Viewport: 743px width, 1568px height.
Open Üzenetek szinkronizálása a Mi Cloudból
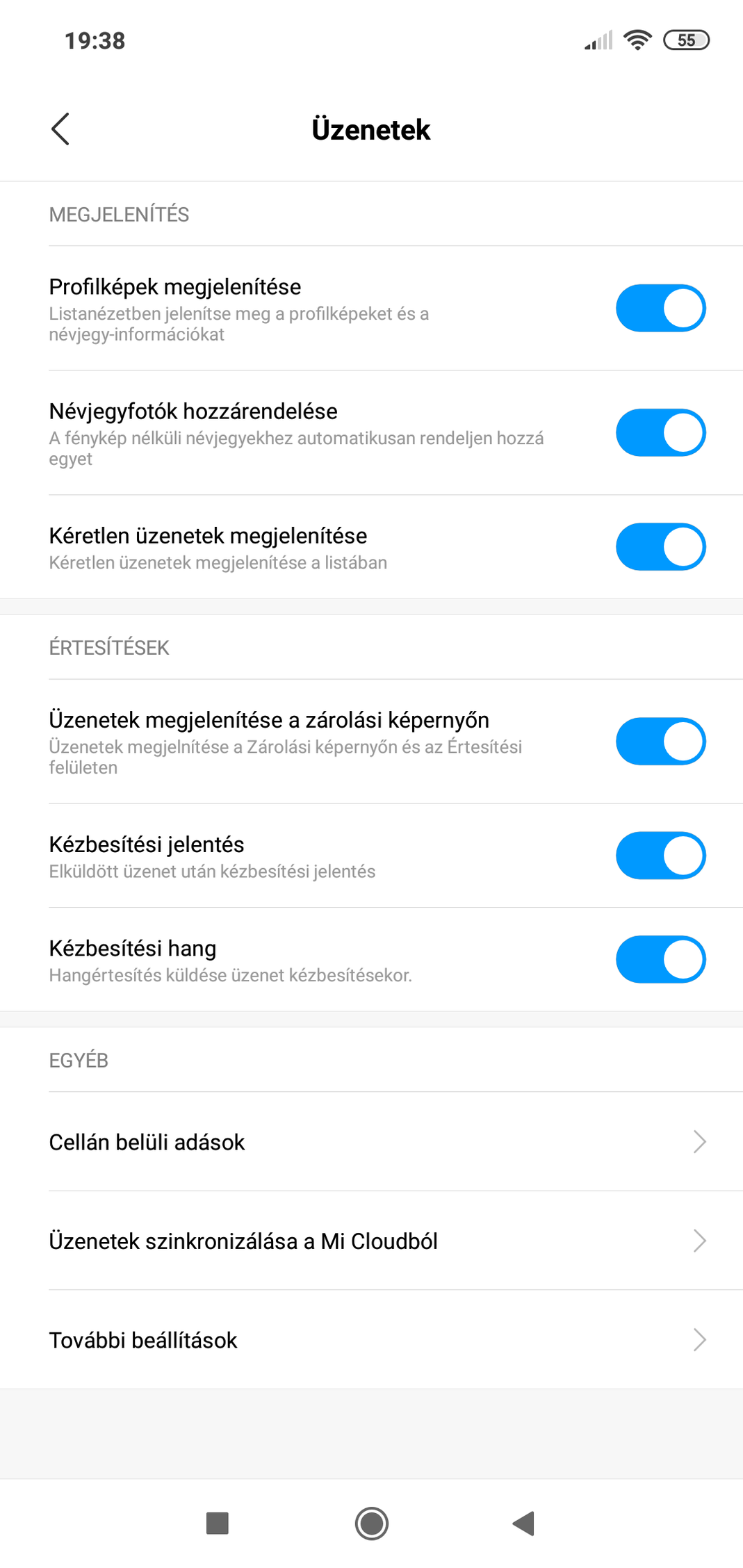tap(371, 1241)
